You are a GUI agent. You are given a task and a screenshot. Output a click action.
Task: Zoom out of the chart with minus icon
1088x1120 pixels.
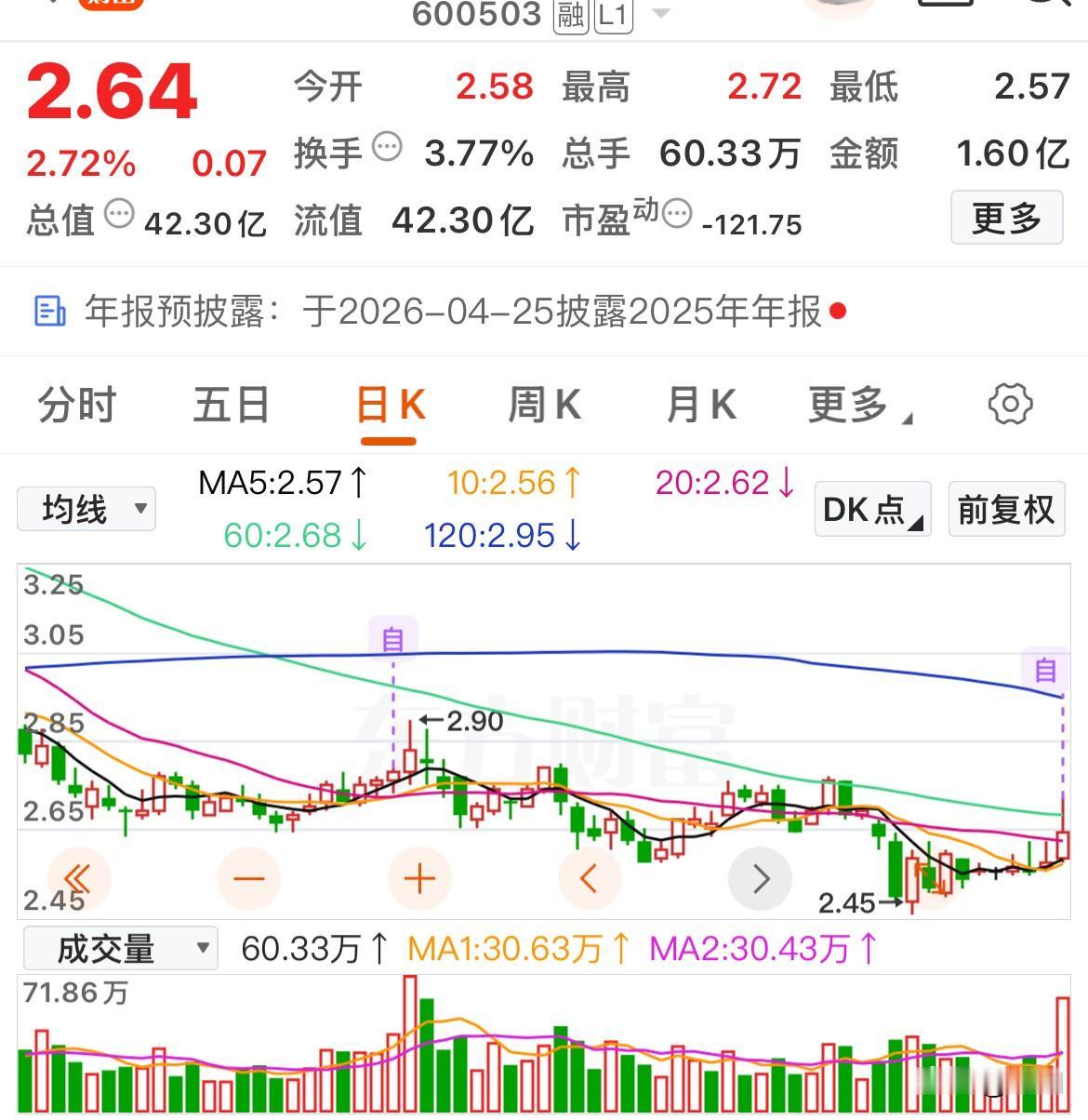pos(248,877)
